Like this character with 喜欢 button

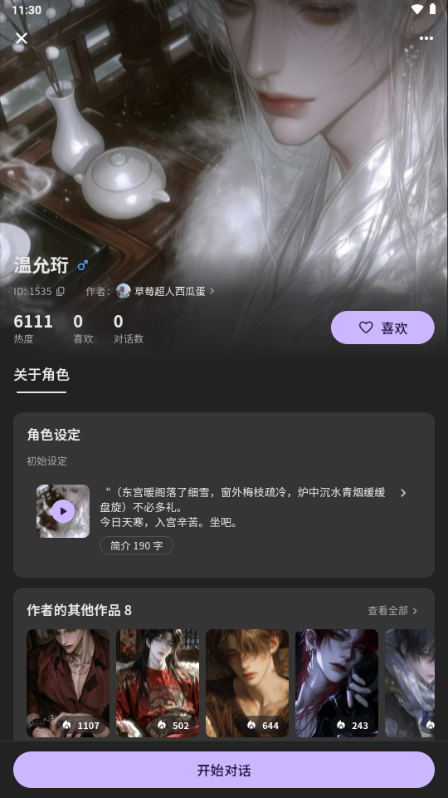point(382,328)
